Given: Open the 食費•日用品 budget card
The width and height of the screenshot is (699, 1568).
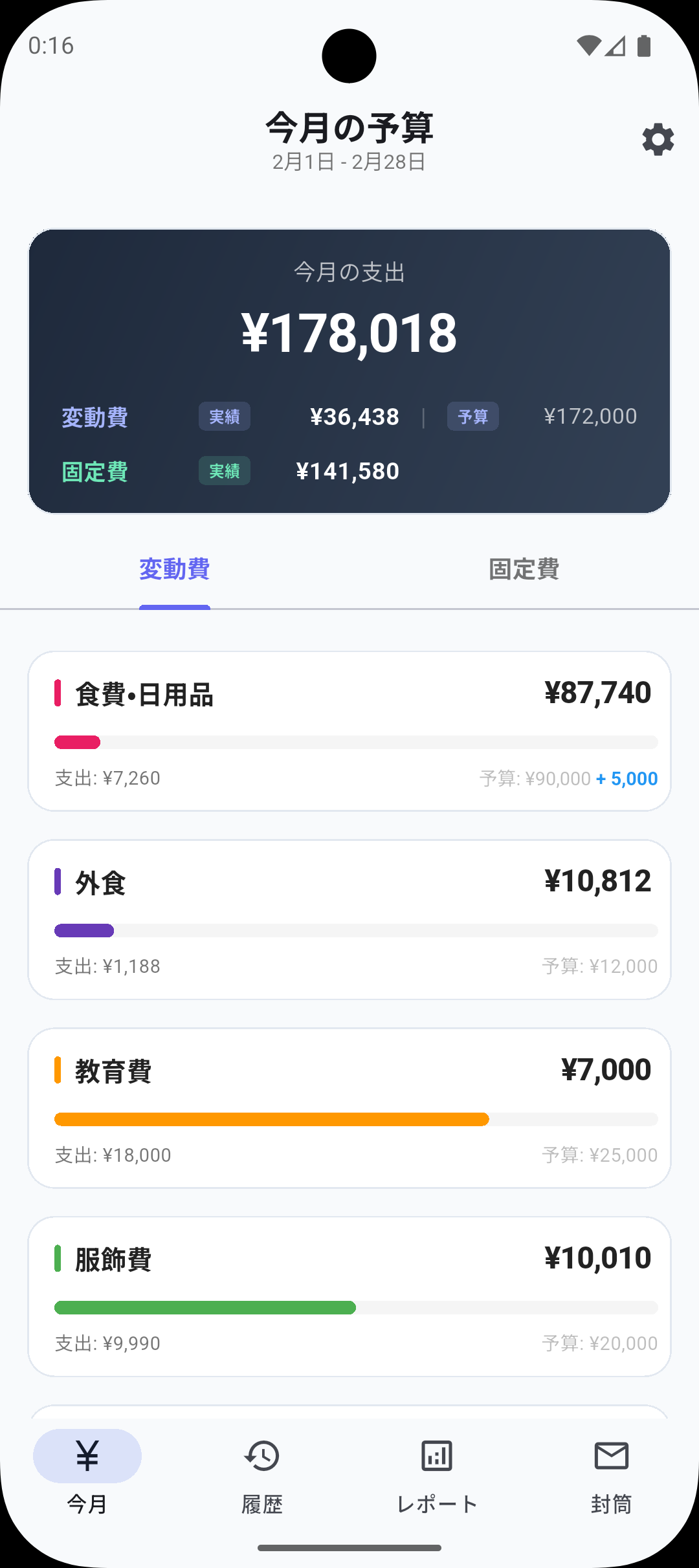Looking at the screenshot, I should 349,731.
